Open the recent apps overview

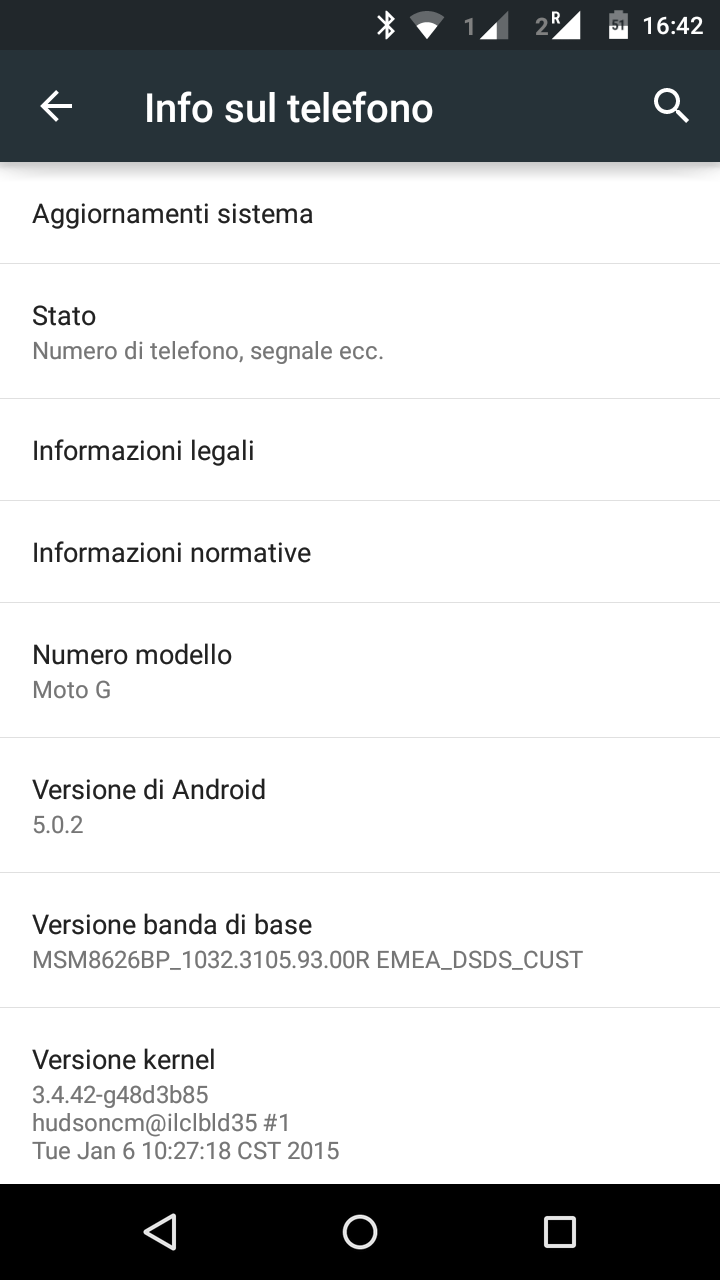[x=560, y=1232]
